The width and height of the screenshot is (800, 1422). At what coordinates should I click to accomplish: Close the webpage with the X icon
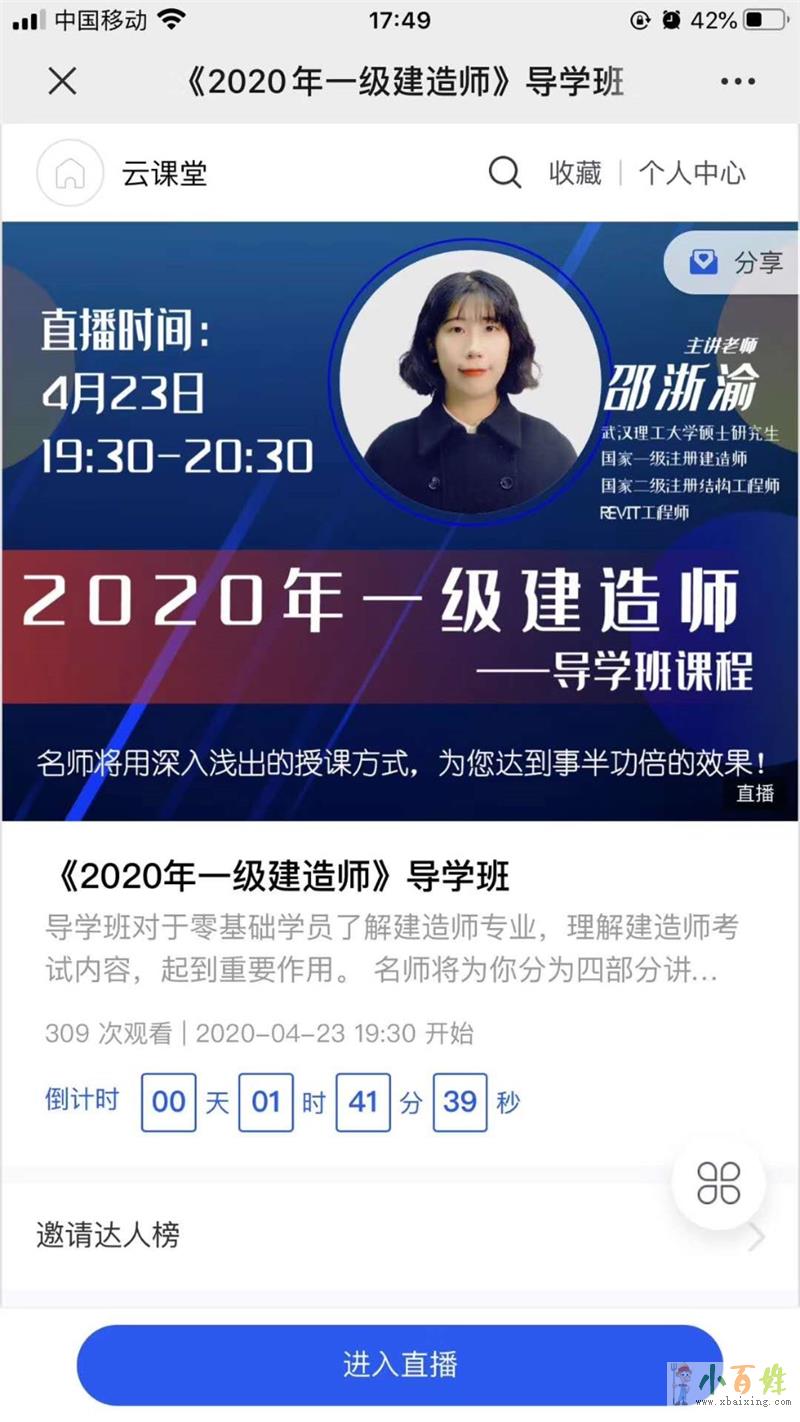click(62, 81)
